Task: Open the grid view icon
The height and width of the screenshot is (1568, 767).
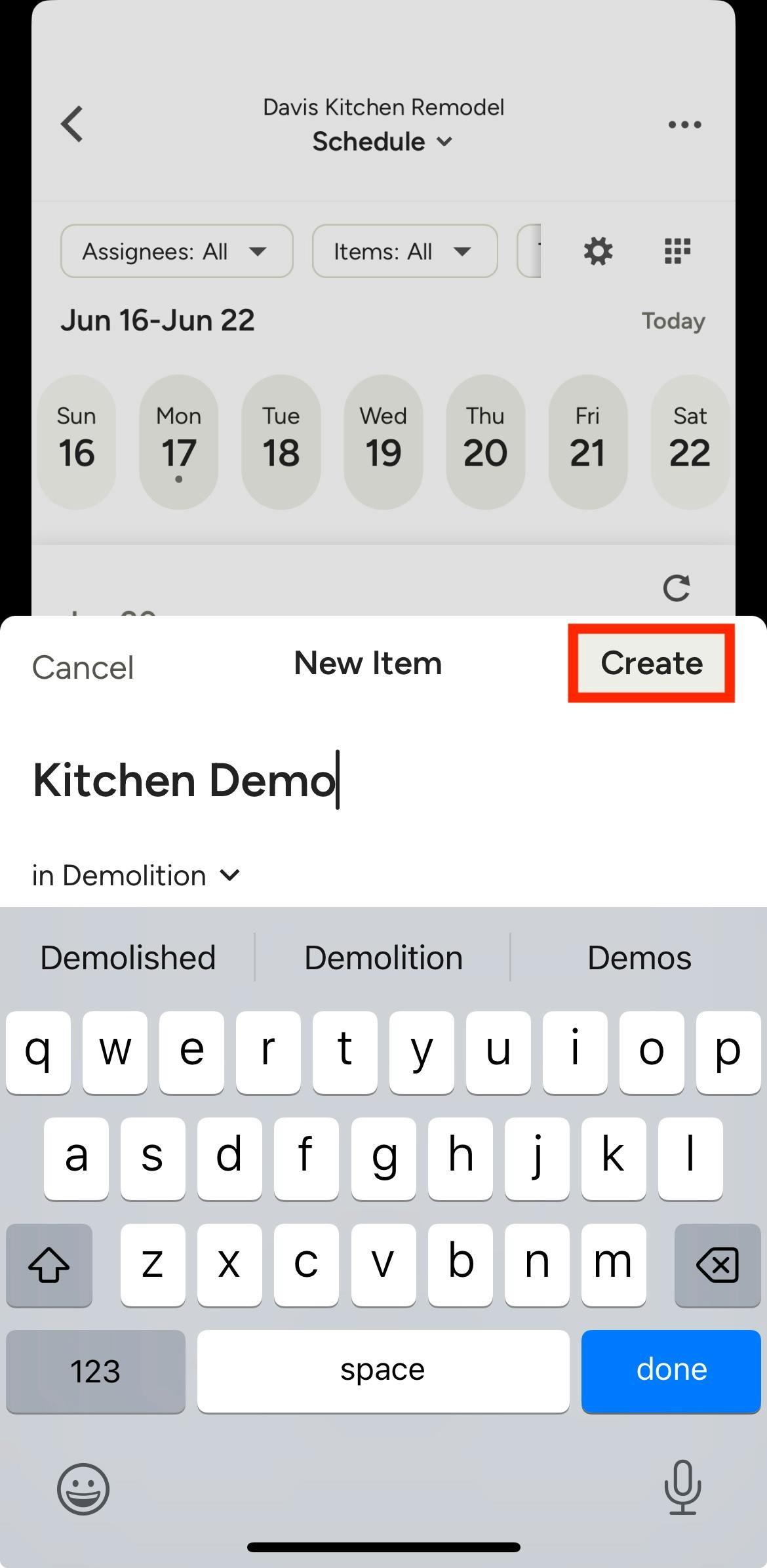Action: [677, 251]
